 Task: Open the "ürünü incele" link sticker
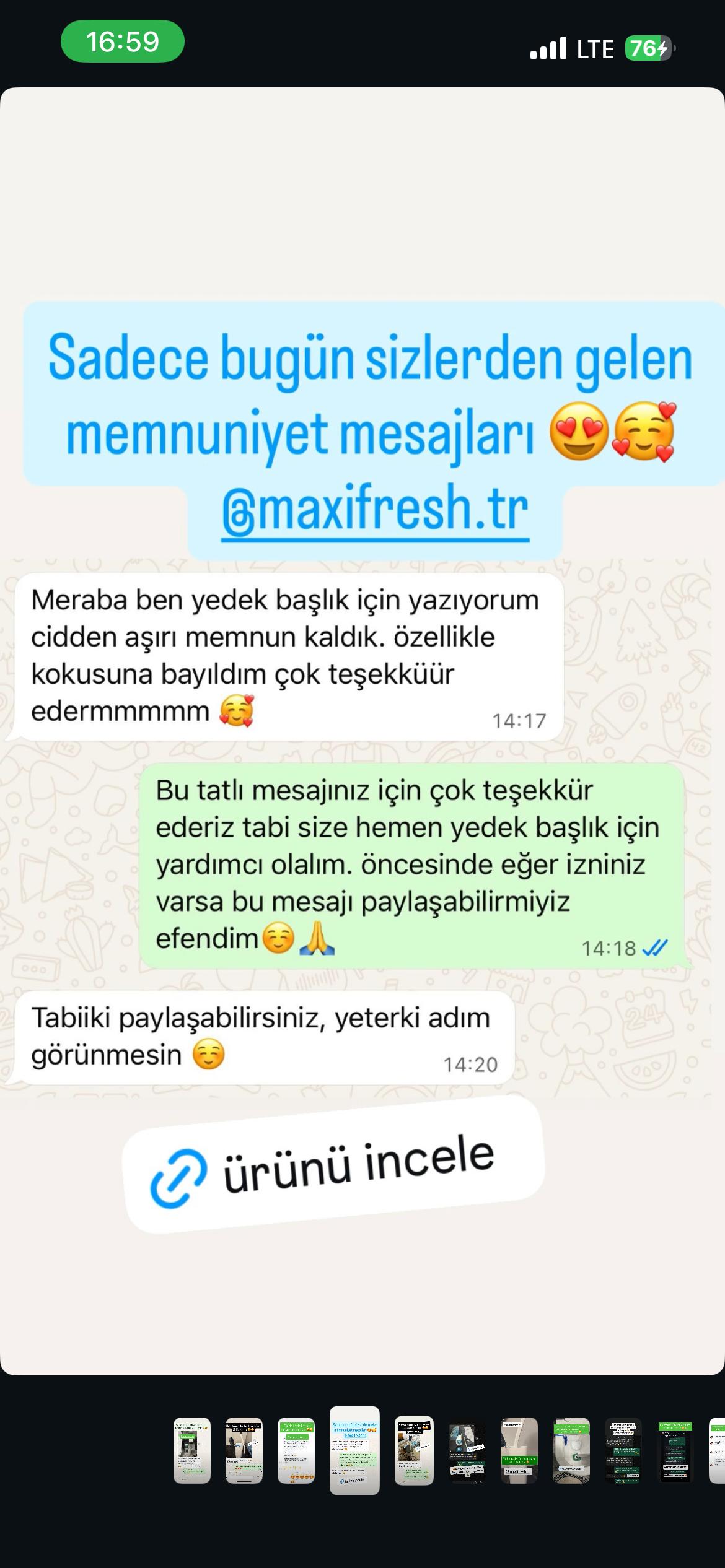(x=334, y=1165)
